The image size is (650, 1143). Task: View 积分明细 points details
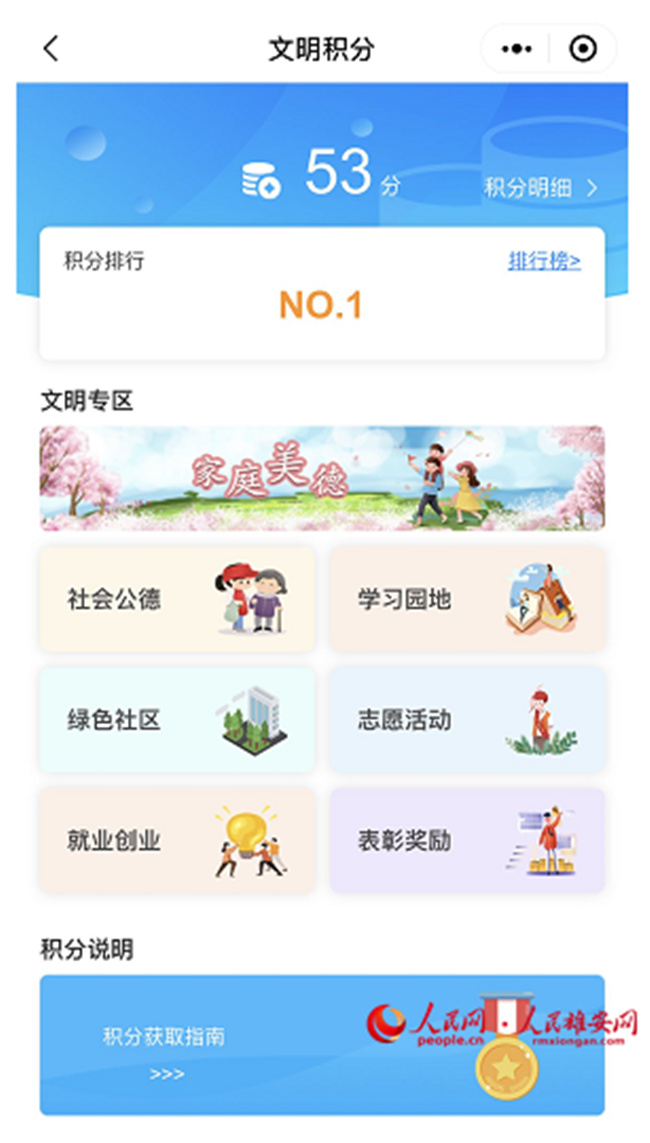[x=540, y=187]
